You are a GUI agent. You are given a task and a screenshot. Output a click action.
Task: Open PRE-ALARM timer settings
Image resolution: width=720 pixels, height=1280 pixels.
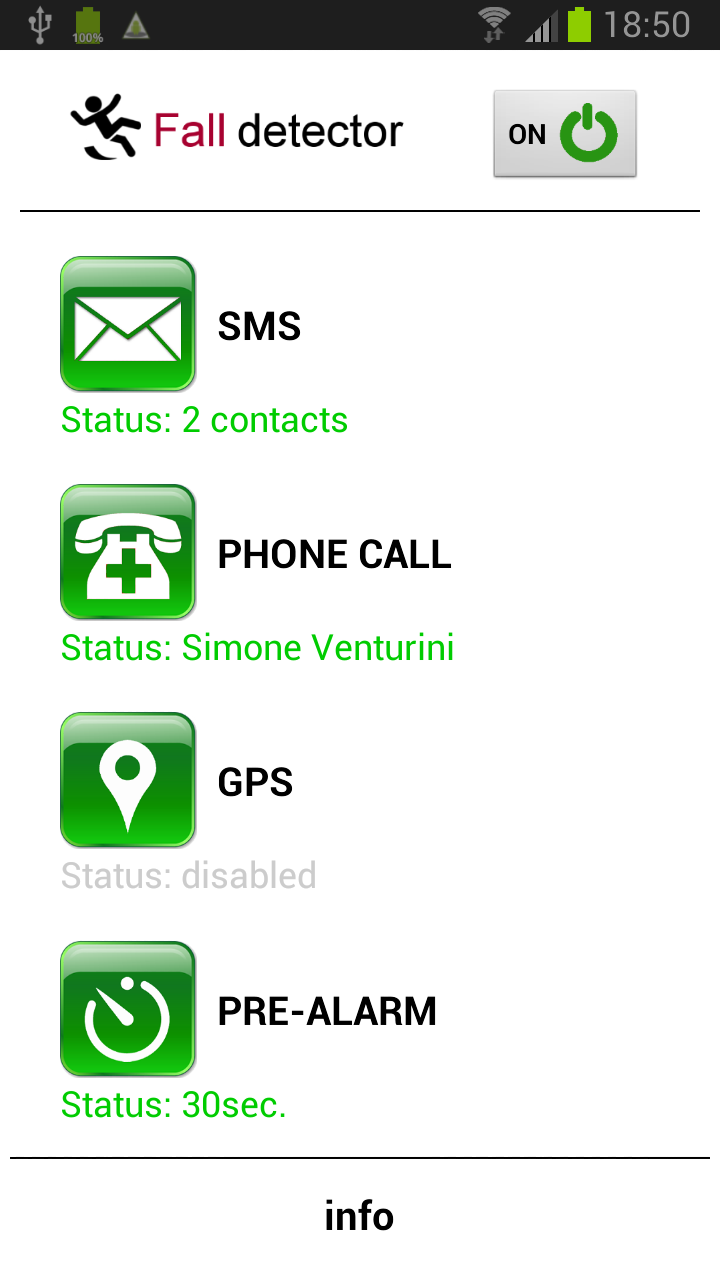128,1008
